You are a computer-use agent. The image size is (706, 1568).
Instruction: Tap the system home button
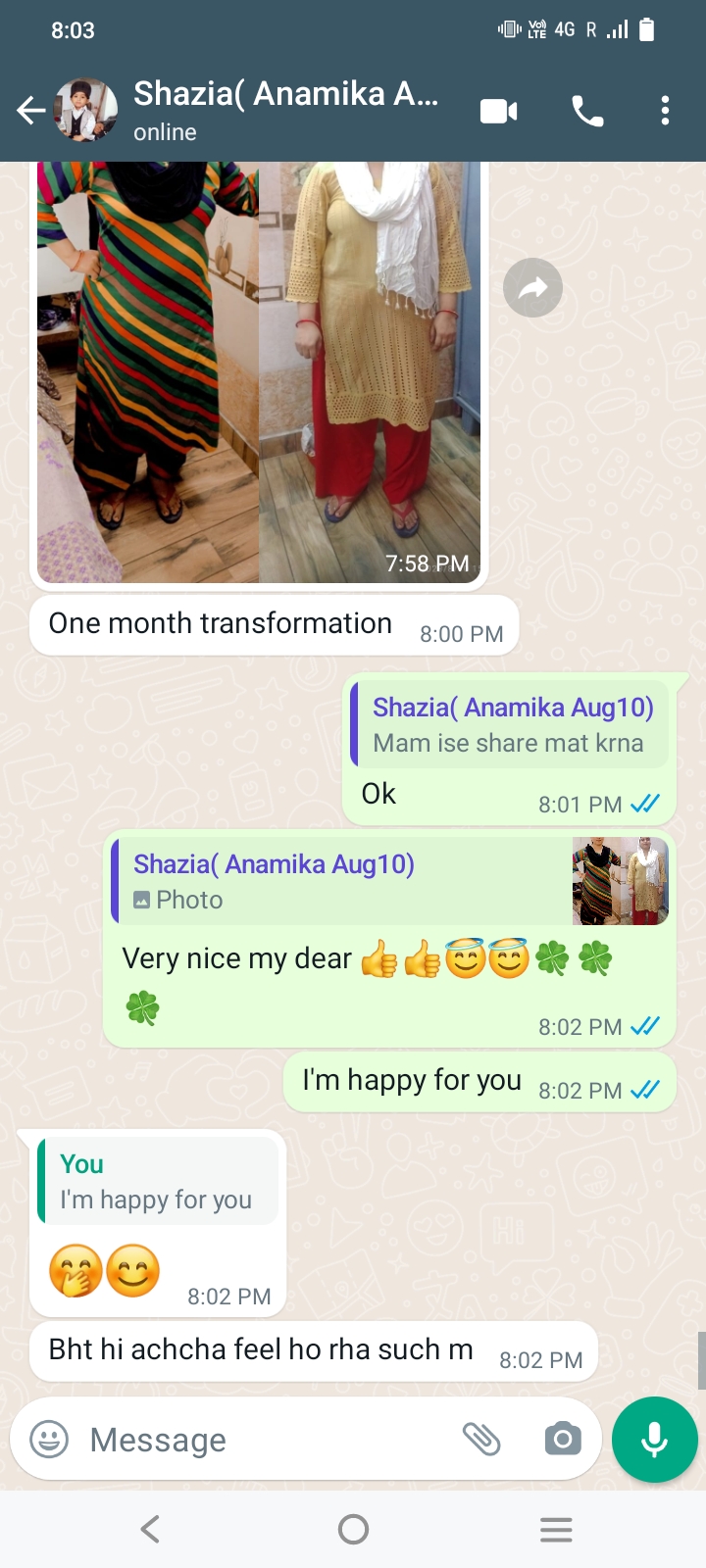(353, 1529)
